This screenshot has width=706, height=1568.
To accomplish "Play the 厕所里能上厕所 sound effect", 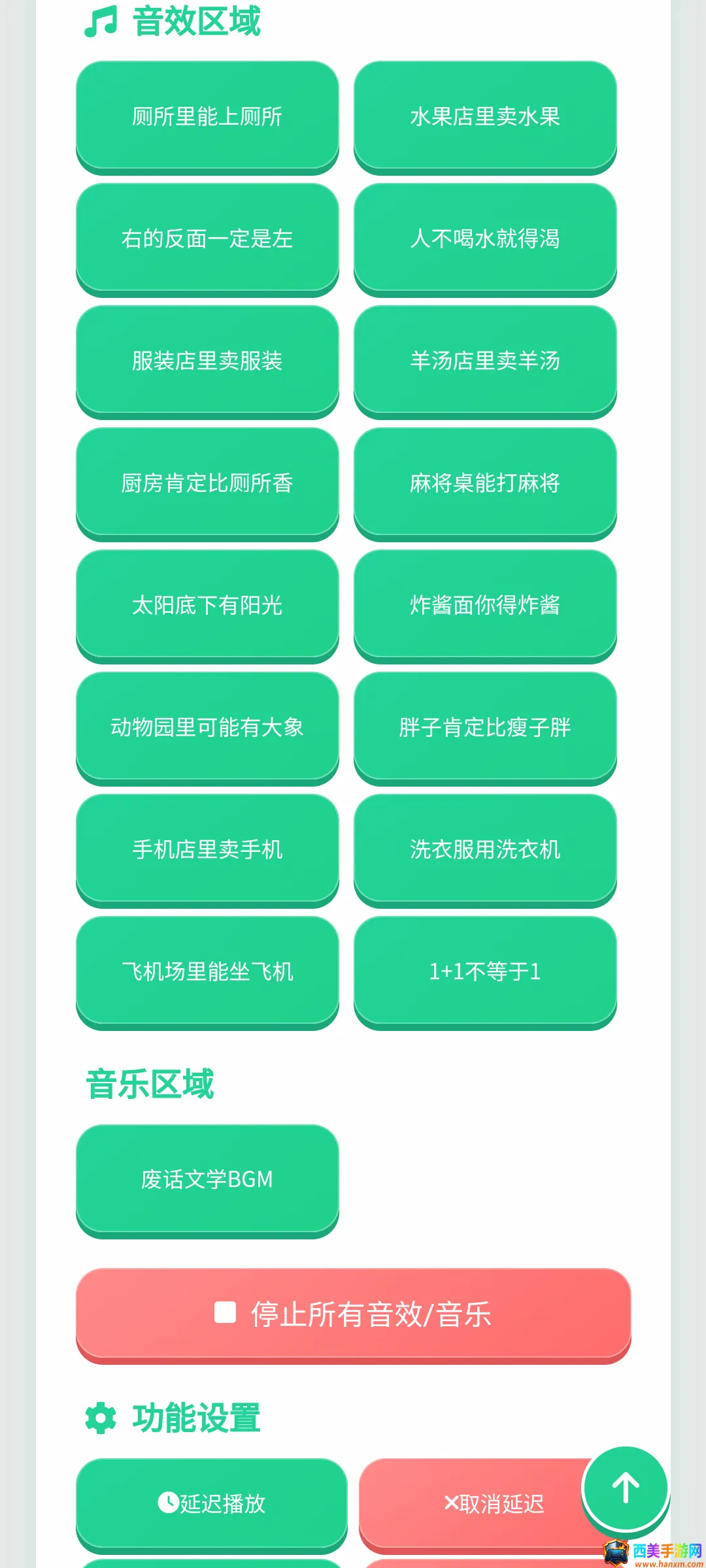I will point(207,116).
